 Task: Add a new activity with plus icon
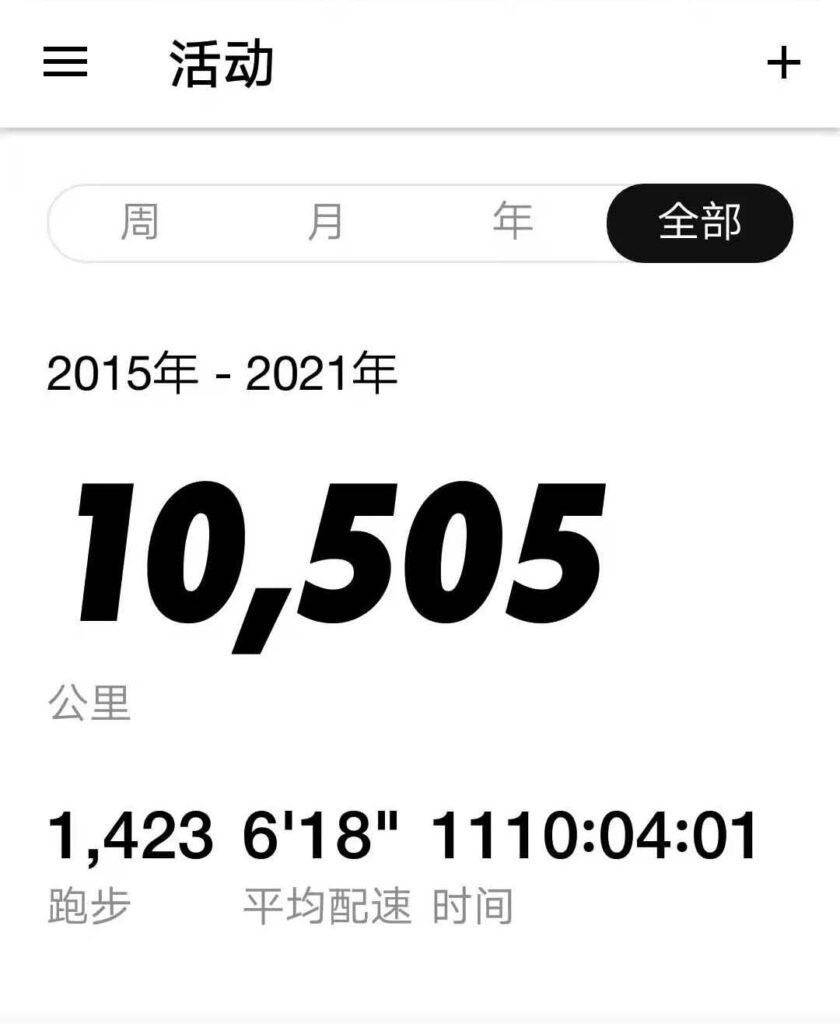coord(783,64)
